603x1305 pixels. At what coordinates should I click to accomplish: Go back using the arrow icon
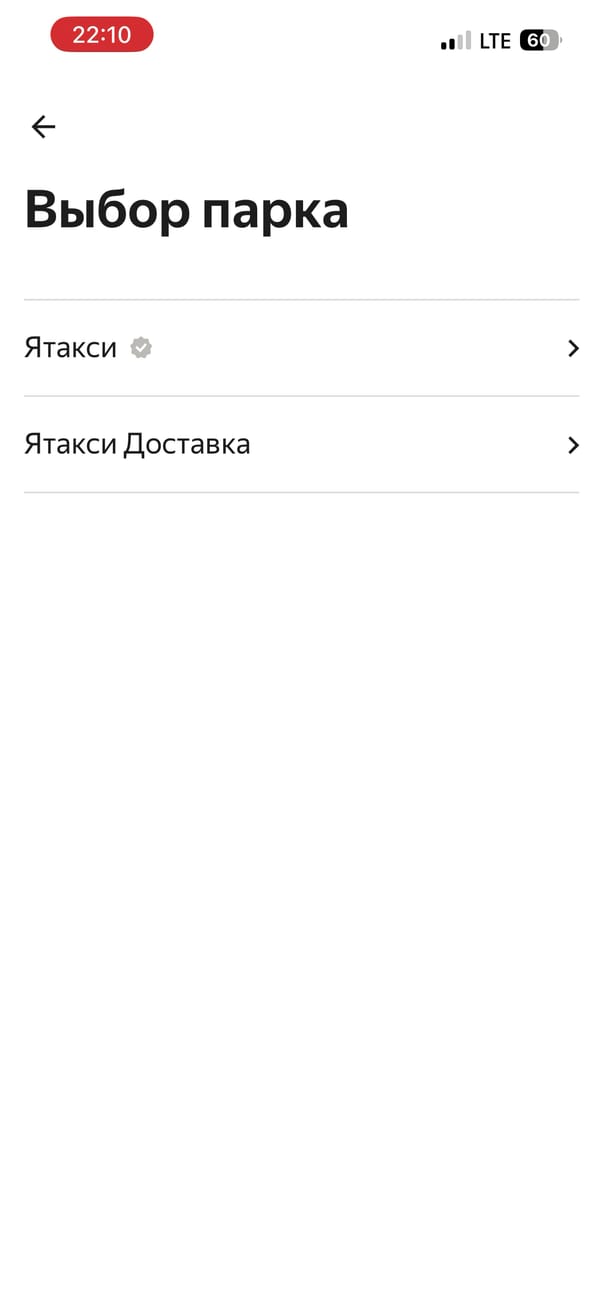[43, 126]
